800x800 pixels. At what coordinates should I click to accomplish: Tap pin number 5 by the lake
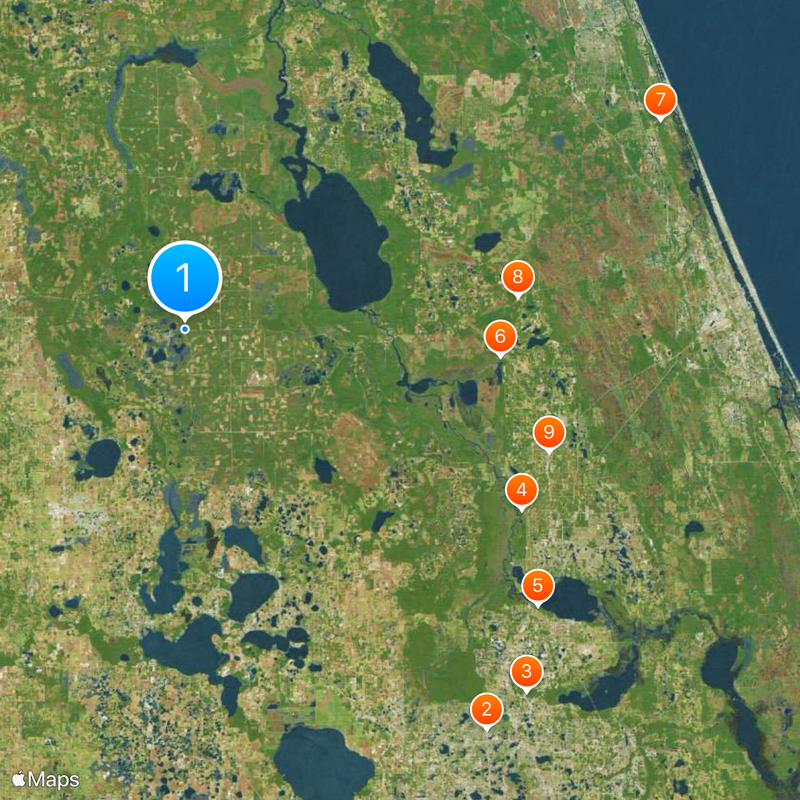click(x=538, y=586)
